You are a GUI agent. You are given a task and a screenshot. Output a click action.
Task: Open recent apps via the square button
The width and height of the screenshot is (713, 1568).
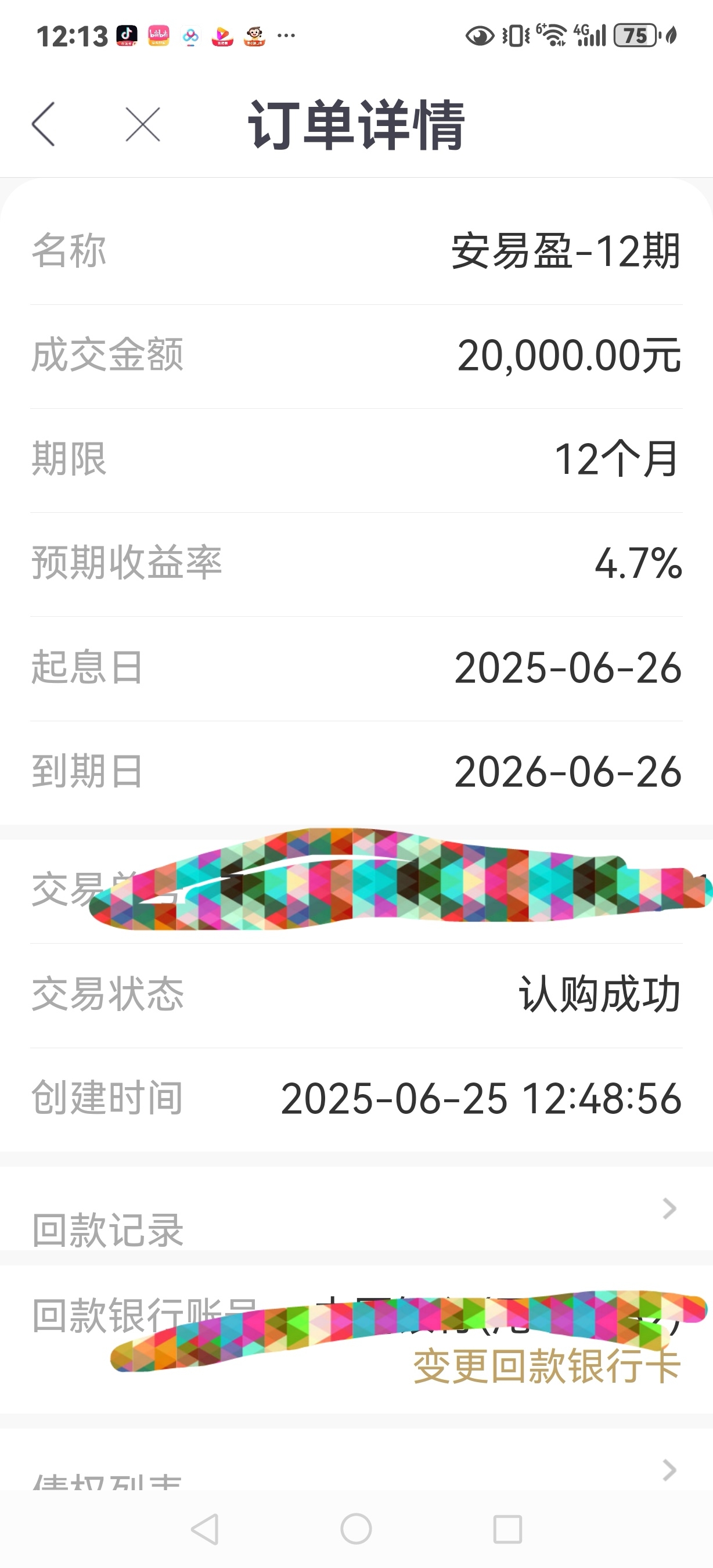(507, 1529)
